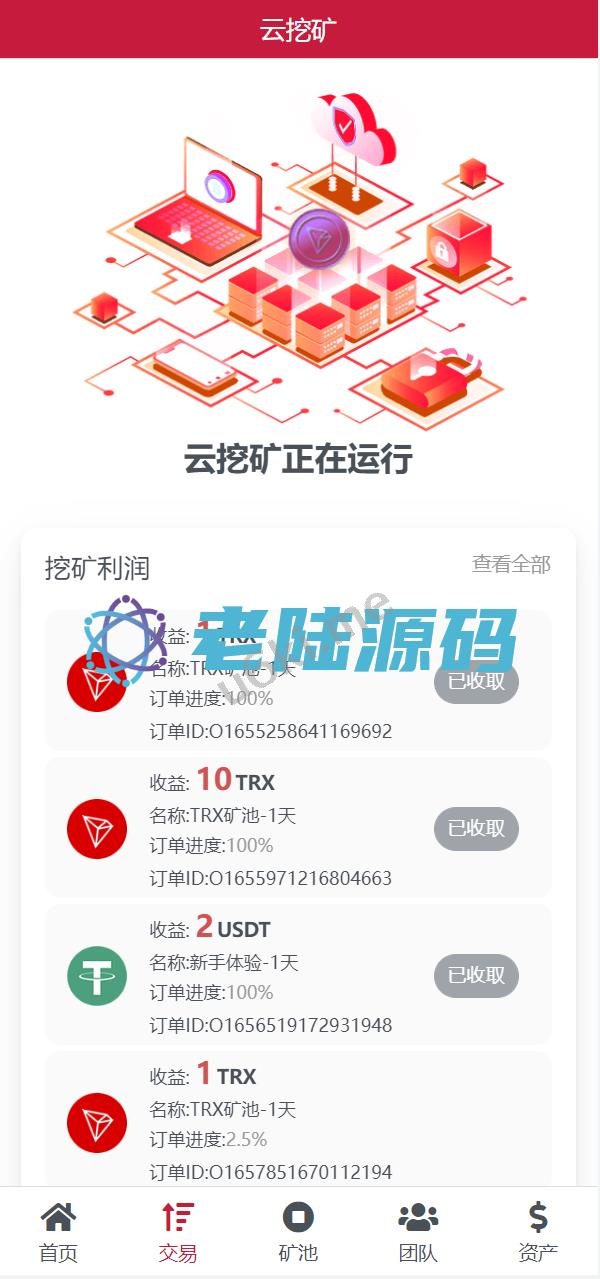600x1279 pixels.
Task: Go to the 矿池 tab
Action: (x=298, y=1232)
